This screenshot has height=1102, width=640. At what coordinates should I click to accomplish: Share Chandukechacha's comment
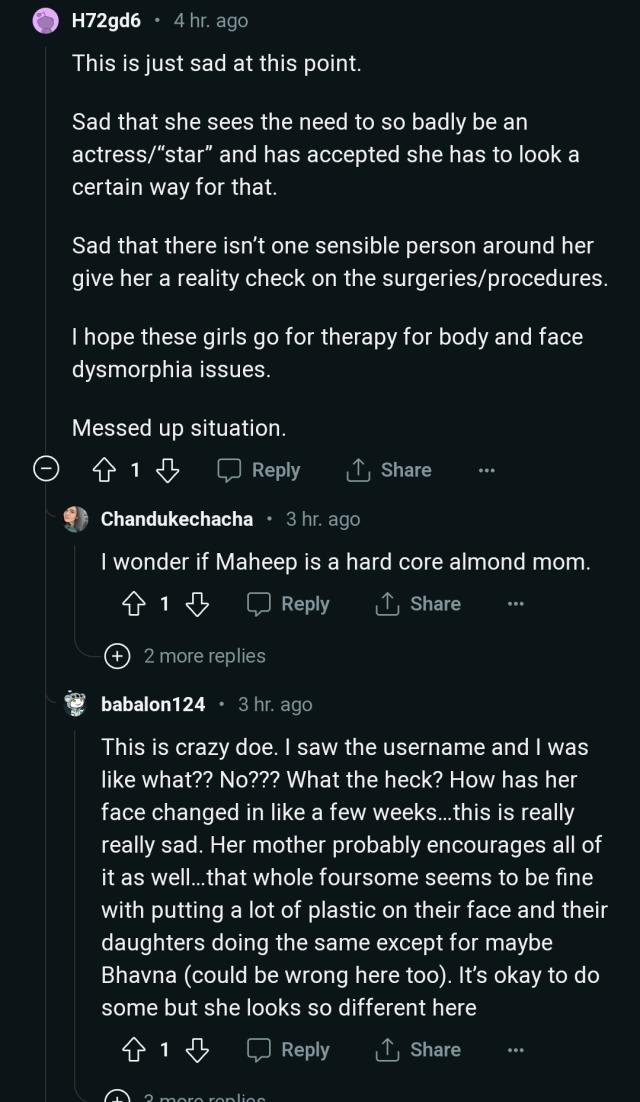418,604
